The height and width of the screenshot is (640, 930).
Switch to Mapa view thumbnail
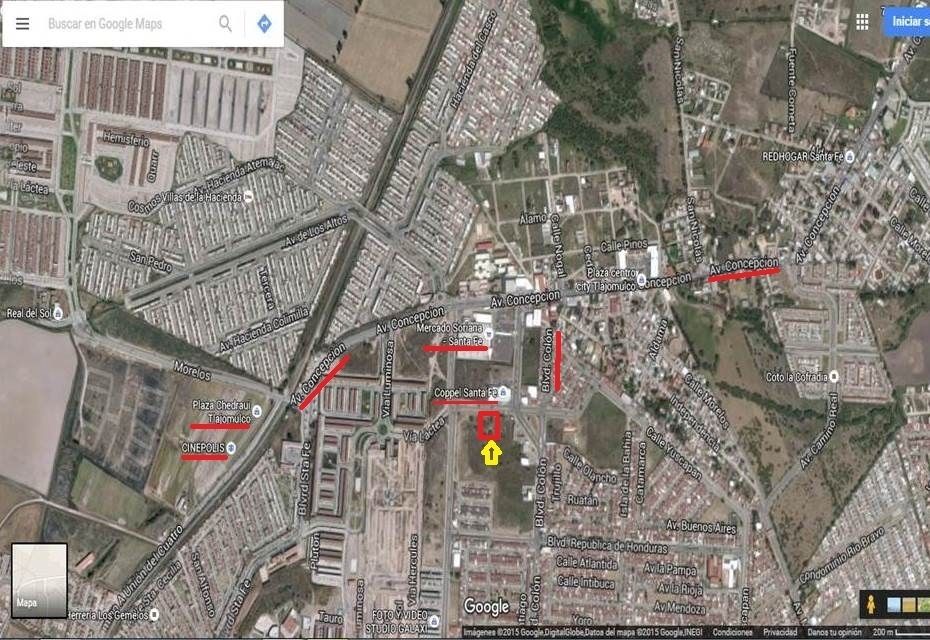(39, 580)
